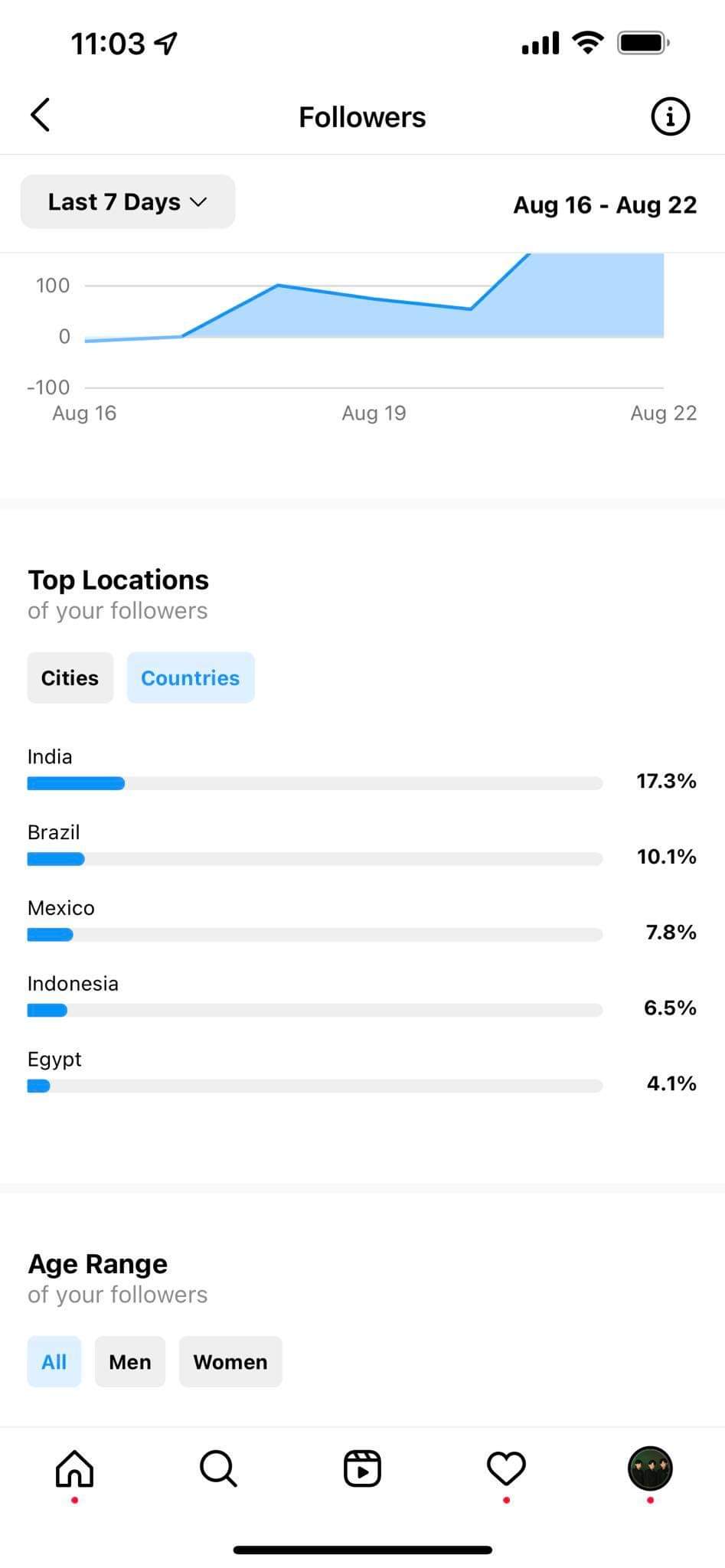Open the Reels tab
725x1568 pixels.
point(362,1468)
